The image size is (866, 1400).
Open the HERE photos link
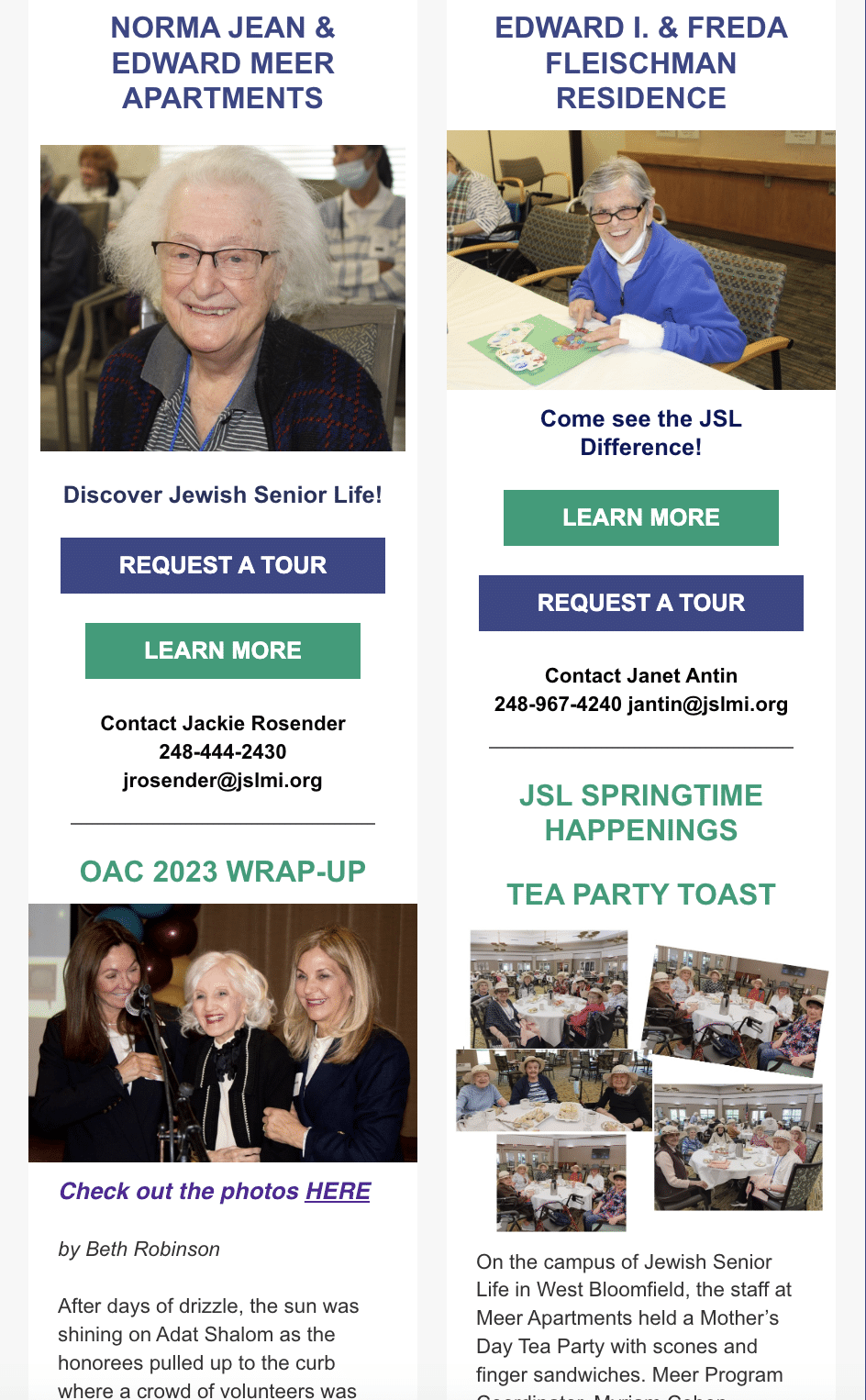click(338, 1191)
